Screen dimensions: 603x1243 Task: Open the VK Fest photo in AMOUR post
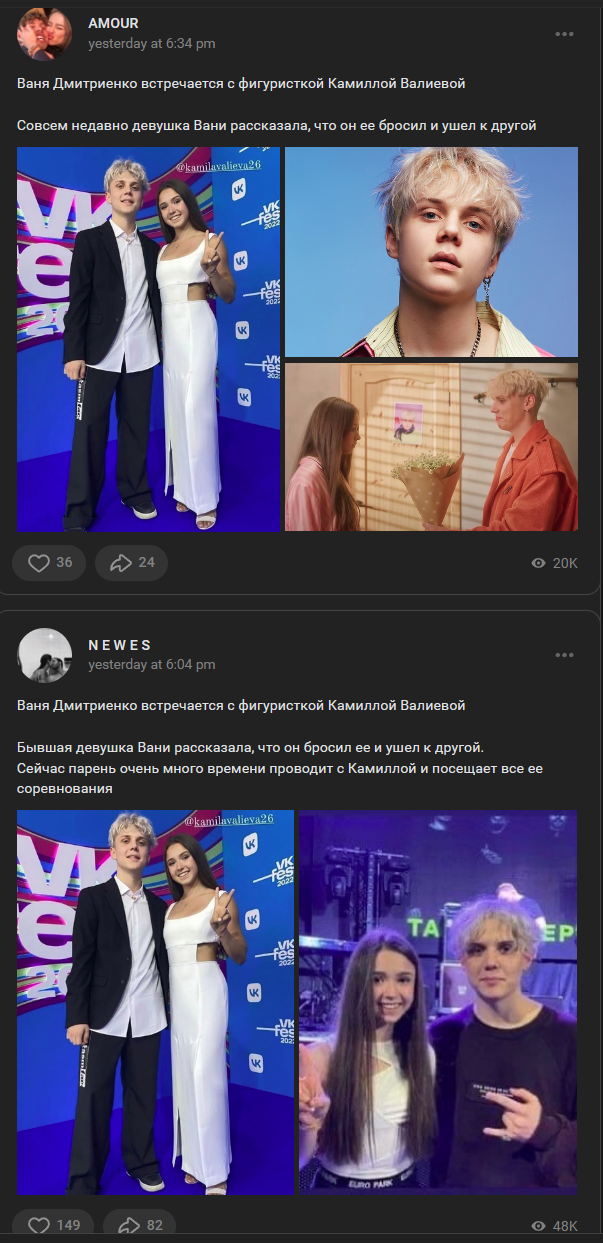pyautogui.click(x=148, y=339)
